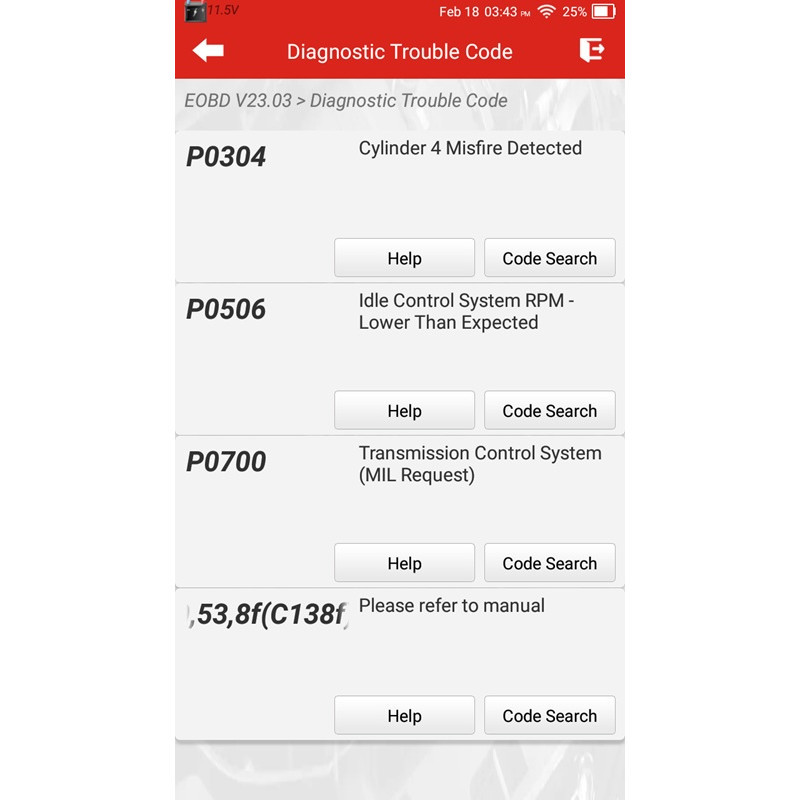Go back using the top-left arrow

[209, 51]
